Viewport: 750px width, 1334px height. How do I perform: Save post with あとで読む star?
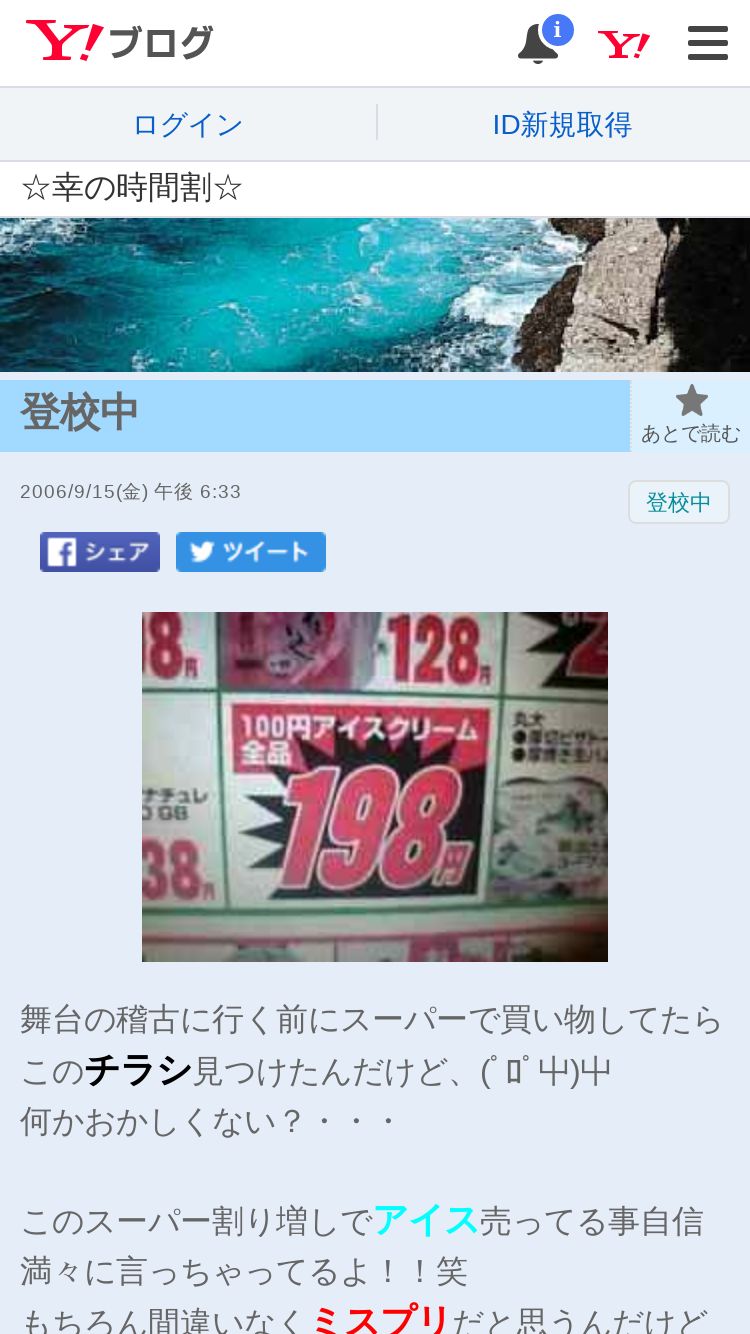tap(691, 415)
